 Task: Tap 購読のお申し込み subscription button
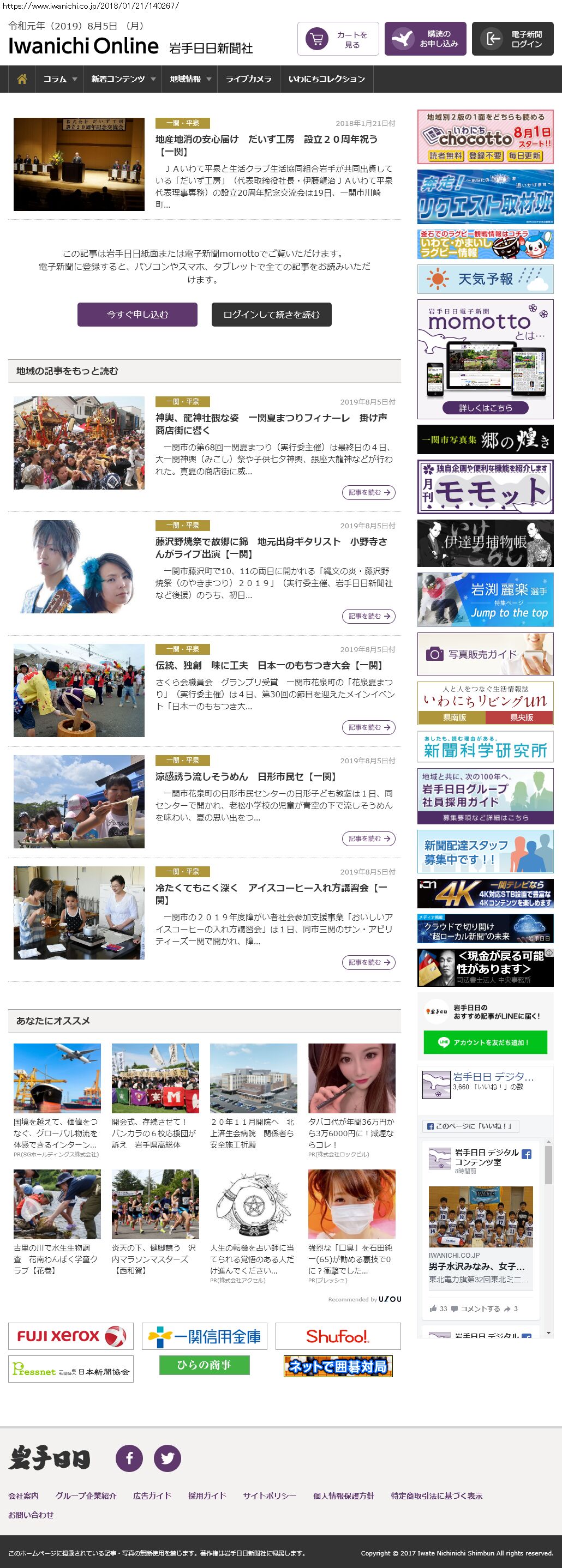point(425,39)
